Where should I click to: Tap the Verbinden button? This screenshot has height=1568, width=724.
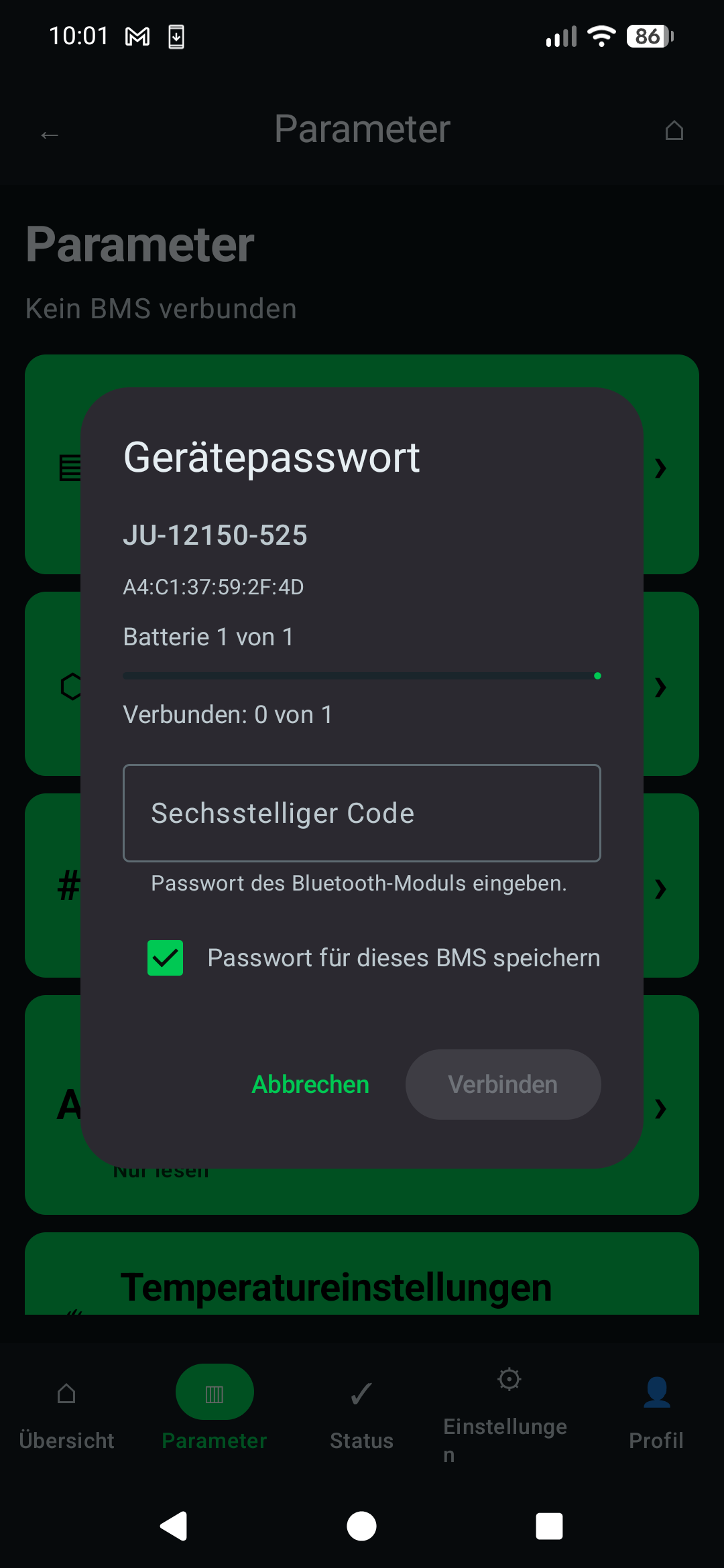pos(503,1084)
